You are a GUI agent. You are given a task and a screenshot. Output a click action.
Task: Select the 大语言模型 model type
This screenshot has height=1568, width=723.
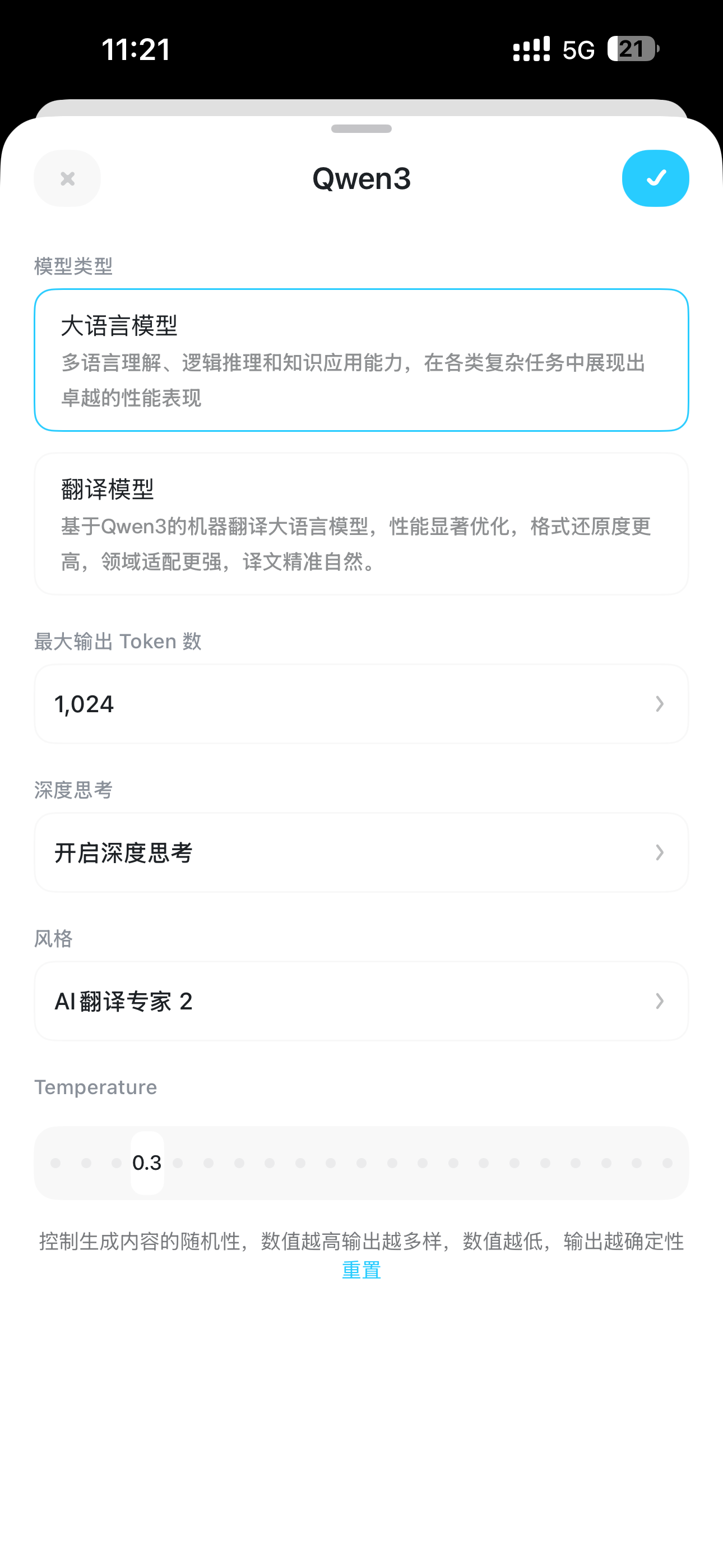[x=361, y=359]
